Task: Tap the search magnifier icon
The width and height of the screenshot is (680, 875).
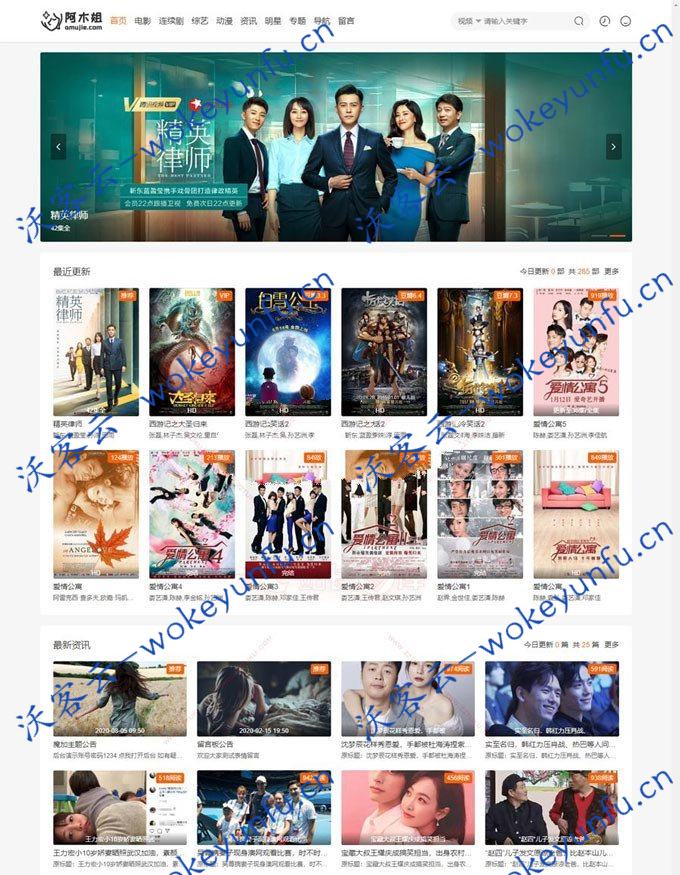Action: click(578, 21)
